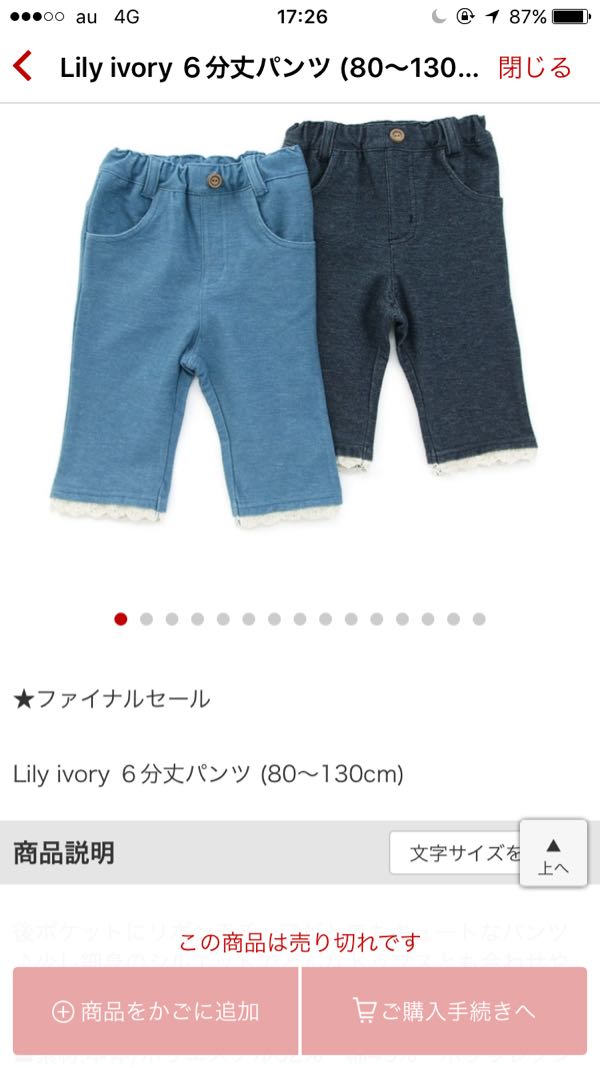Image resolution: width=600 pixels, height=1068 pixels.
Task: Change text size via 文字サイズ button
Action: (456, 853)
